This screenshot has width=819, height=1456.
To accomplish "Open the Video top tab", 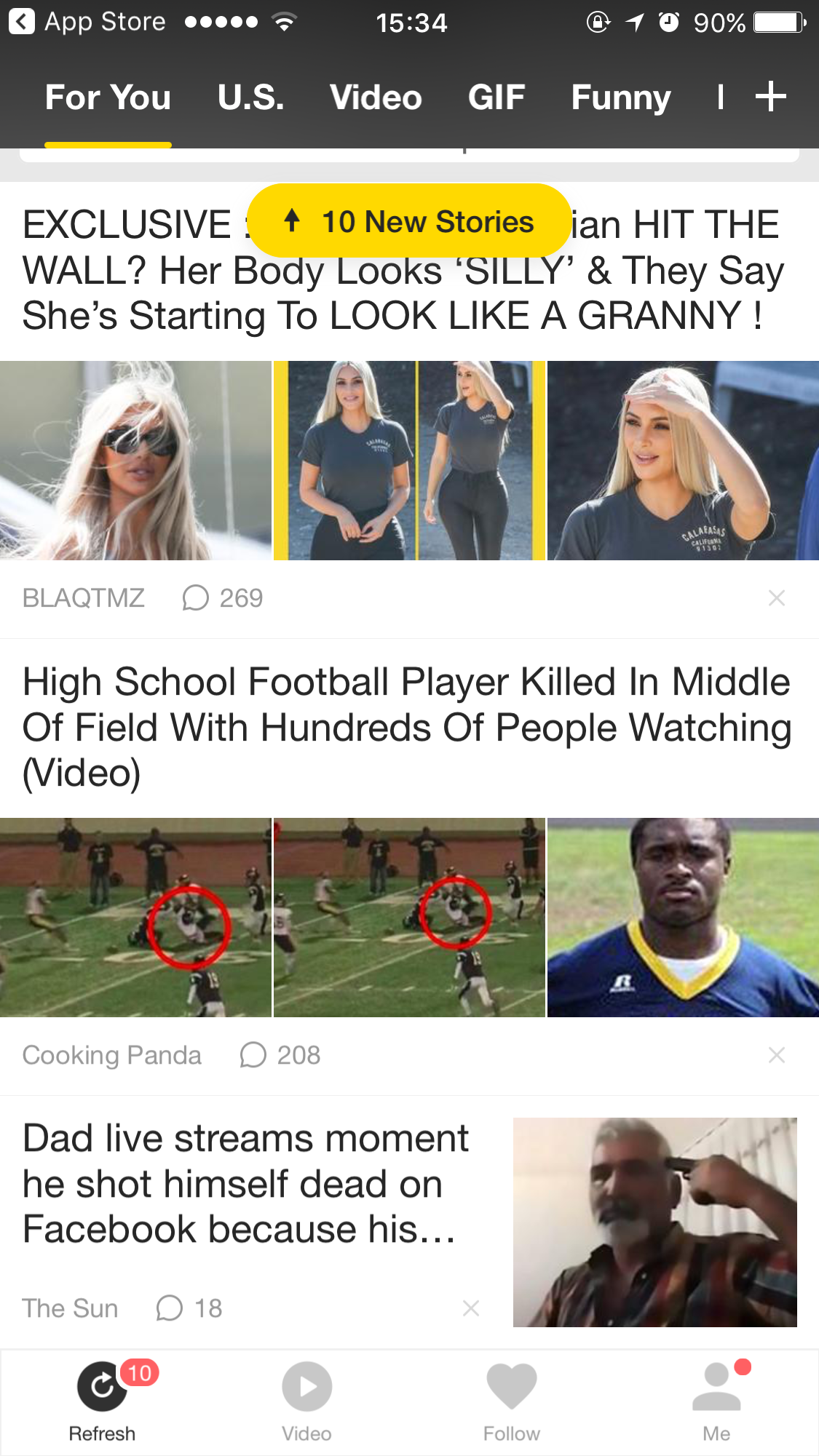I will coord(376,98).
